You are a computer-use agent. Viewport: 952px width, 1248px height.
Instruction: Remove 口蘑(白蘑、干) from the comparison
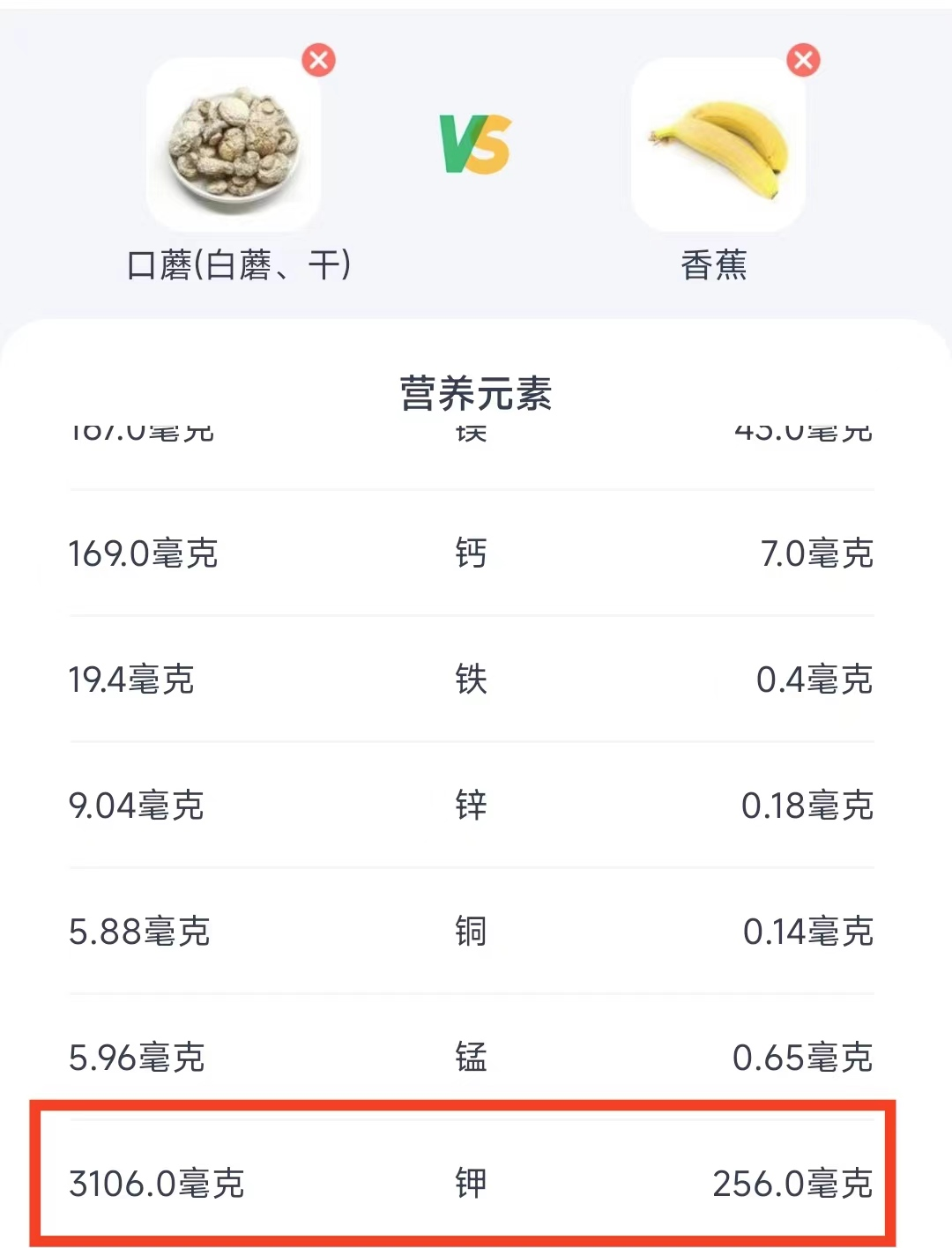(318, 60)
